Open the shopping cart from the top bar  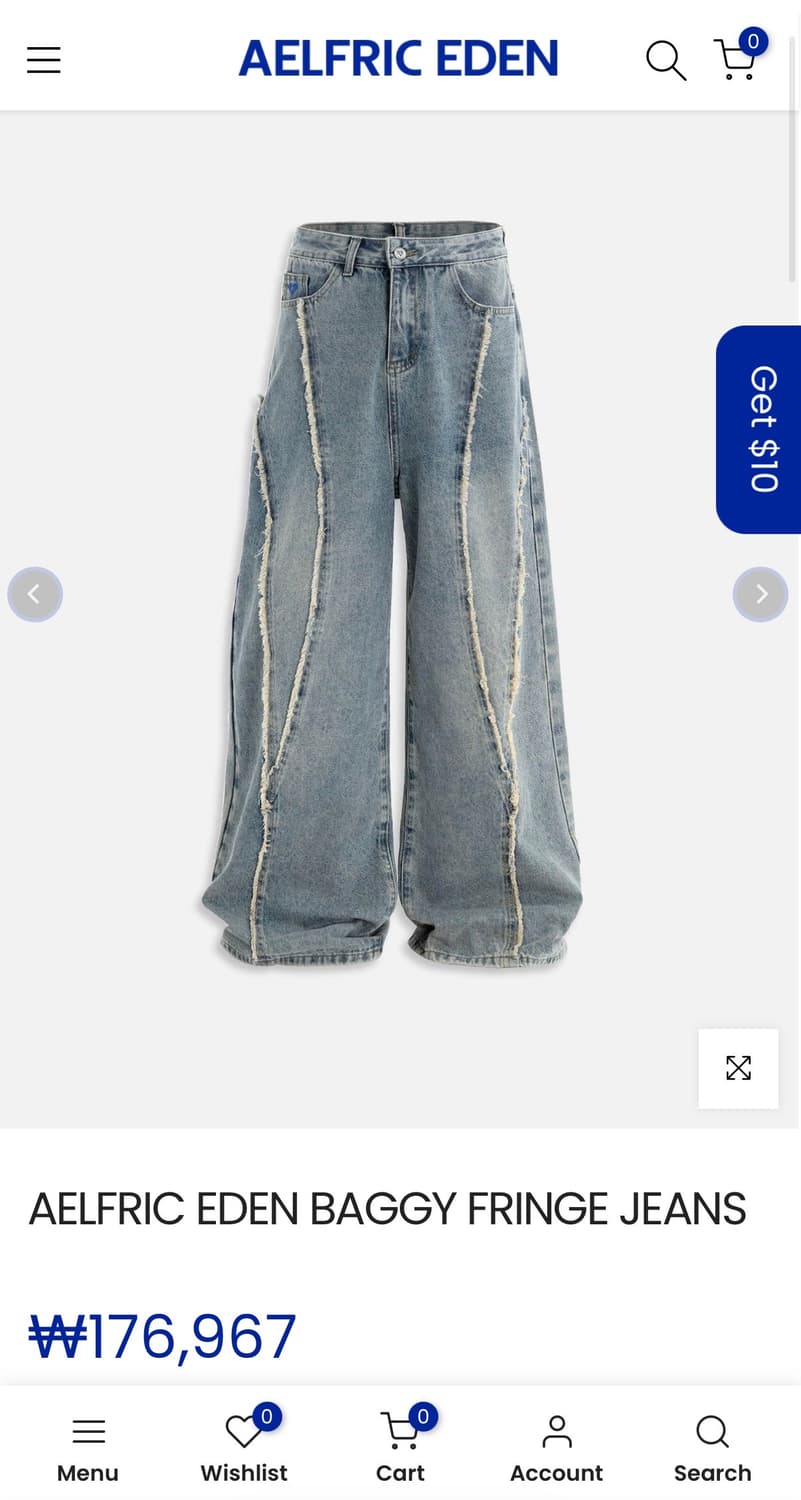pos(735,60)
